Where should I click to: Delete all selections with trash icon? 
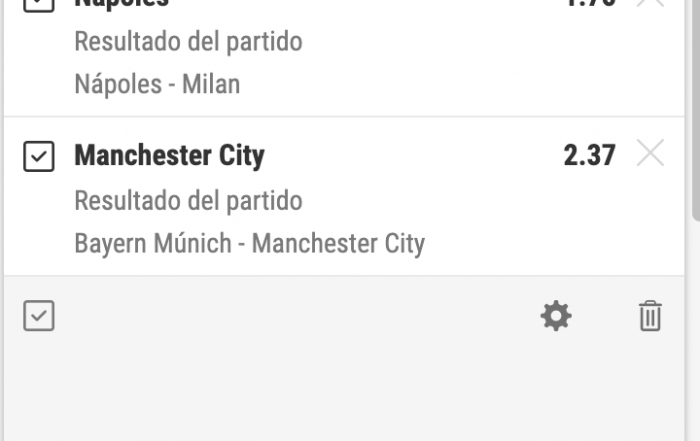tap(650, 317)
